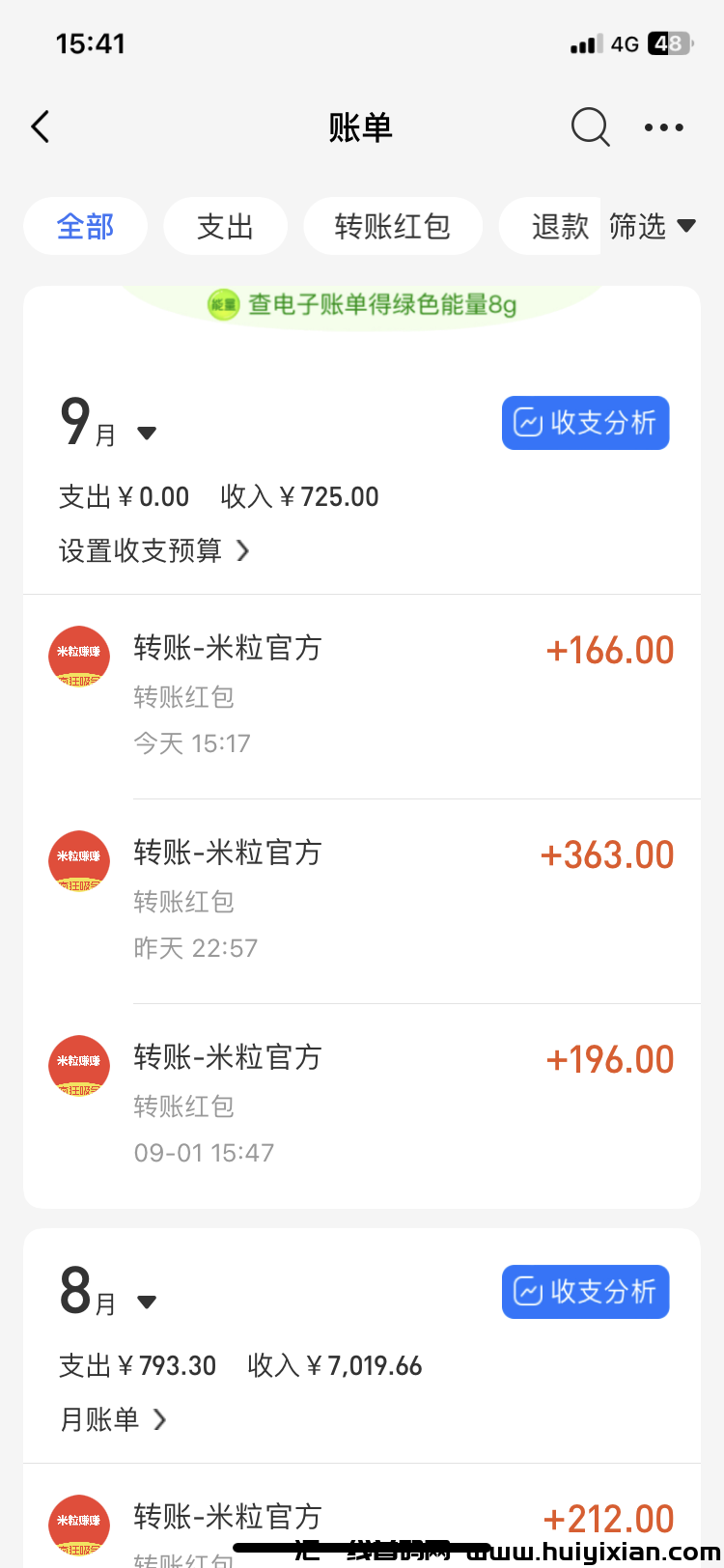724x1568 pixels.
Task: Open the three-dot overflow menu
Action: pyautogui.click(x=664, y=126)
